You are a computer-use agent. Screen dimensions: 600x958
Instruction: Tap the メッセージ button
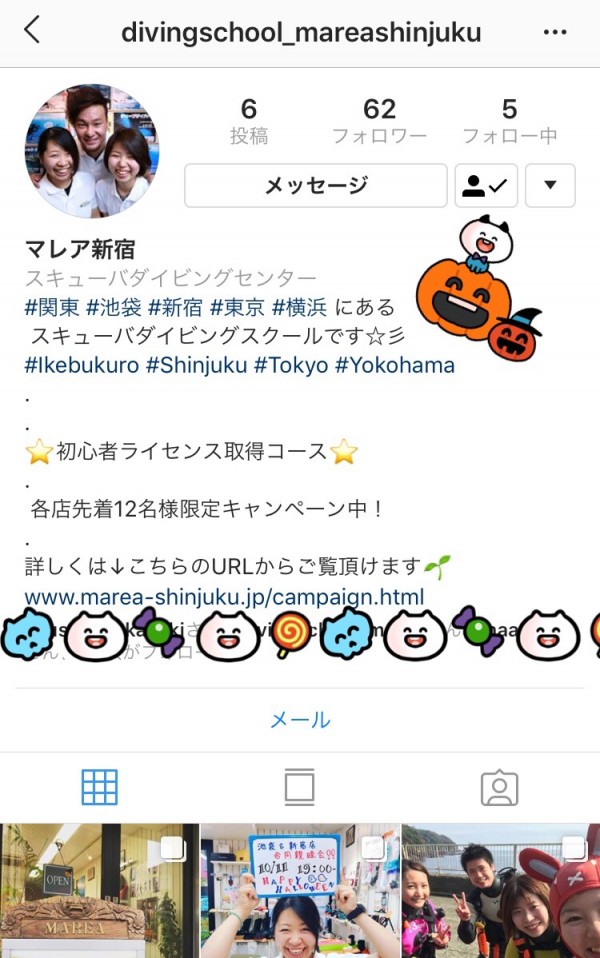coord(315,185)
